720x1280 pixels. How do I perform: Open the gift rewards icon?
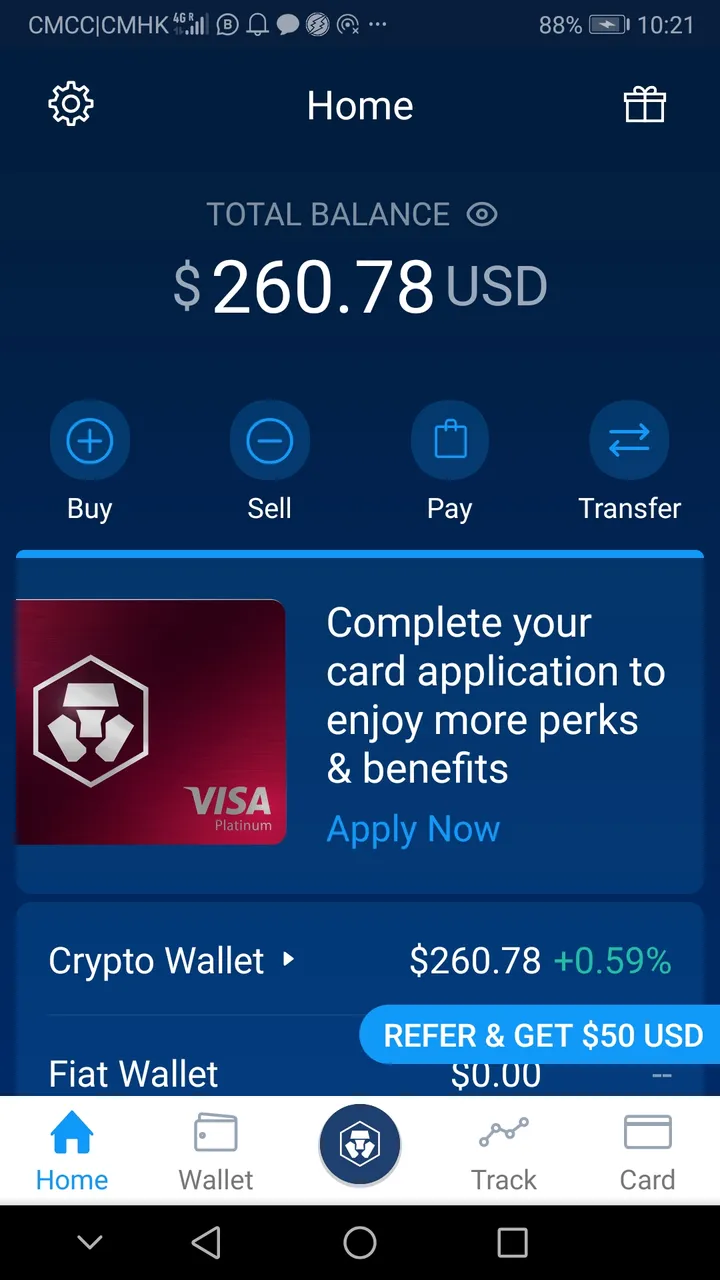645,104
